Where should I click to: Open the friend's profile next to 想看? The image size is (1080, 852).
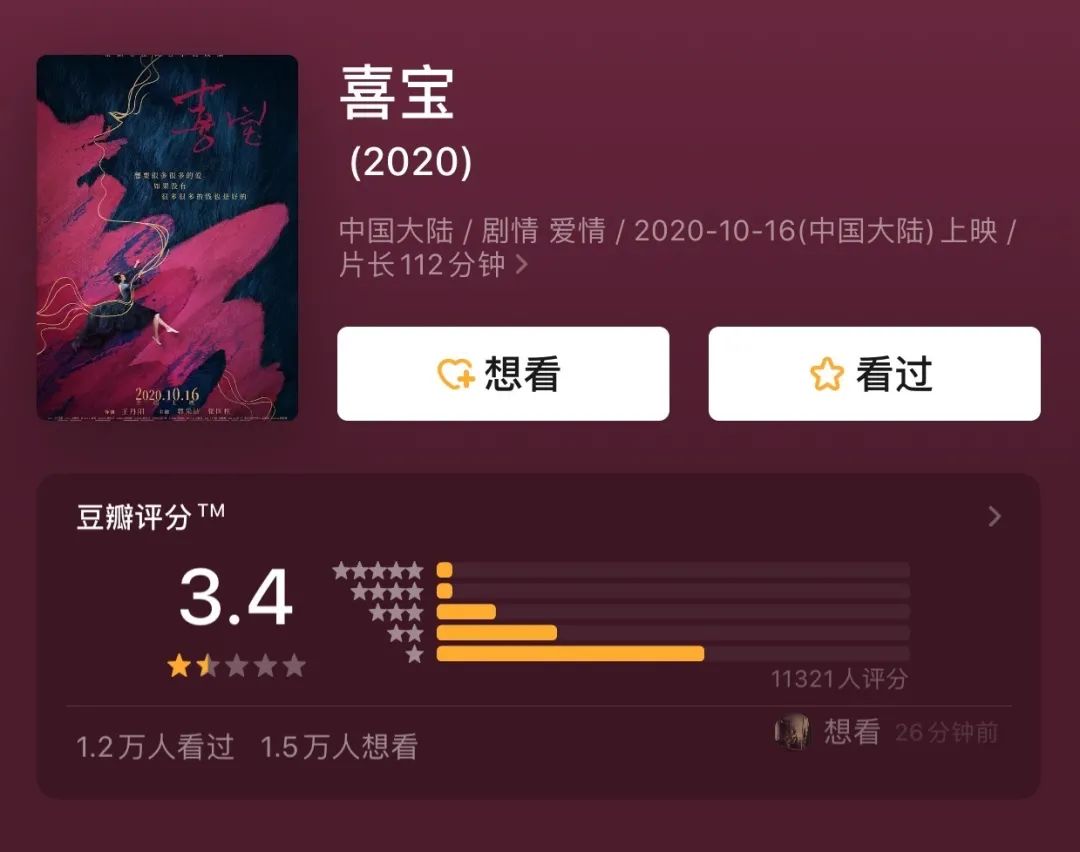coord(791,732)
